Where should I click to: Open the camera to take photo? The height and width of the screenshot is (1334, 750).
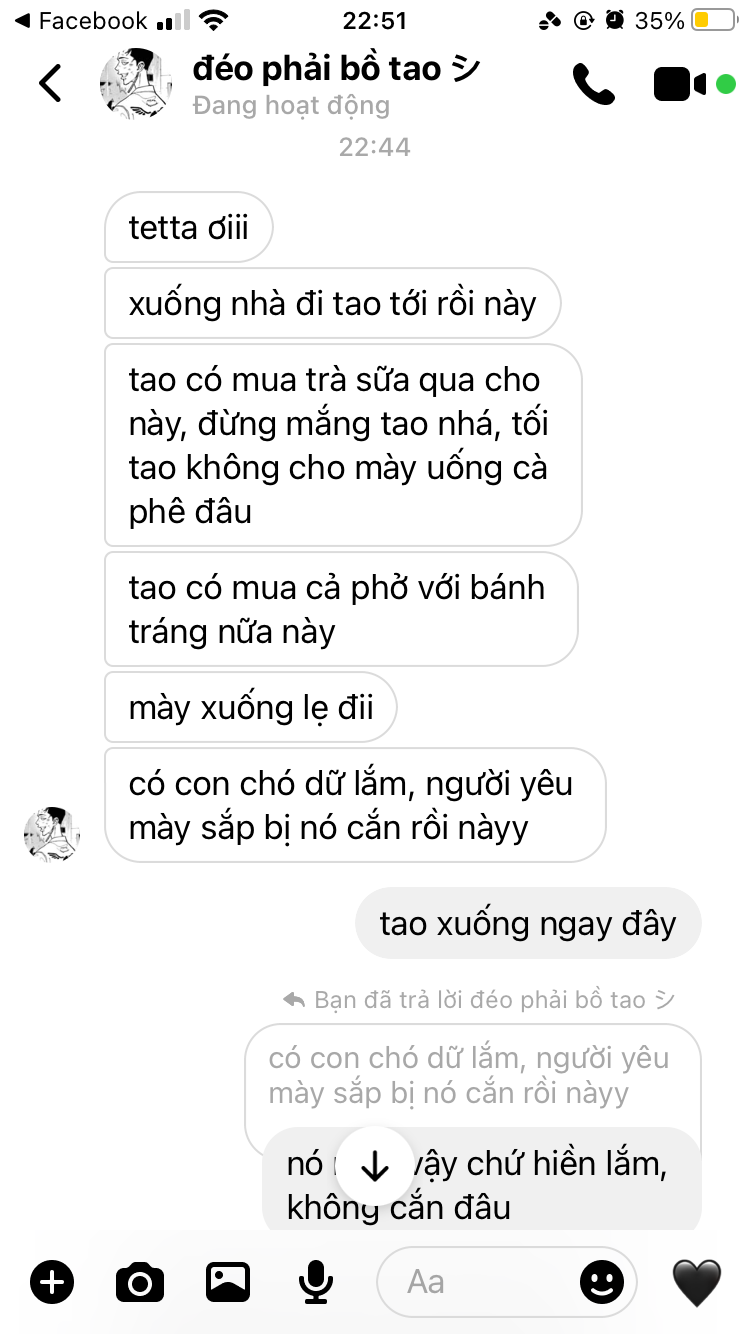coord(140,1282)
